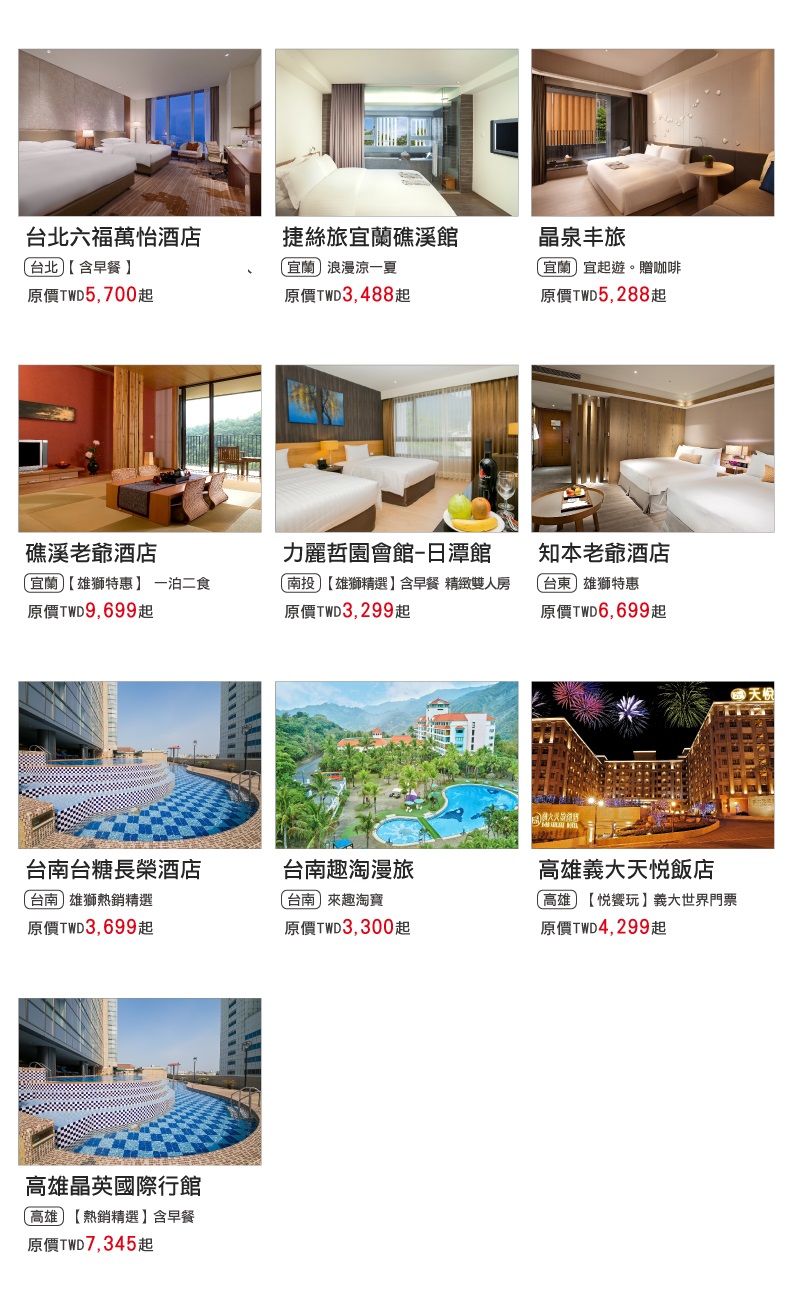
Task: Open 台南台糖長榮酒店 hotel card
Action: [140, 765]
